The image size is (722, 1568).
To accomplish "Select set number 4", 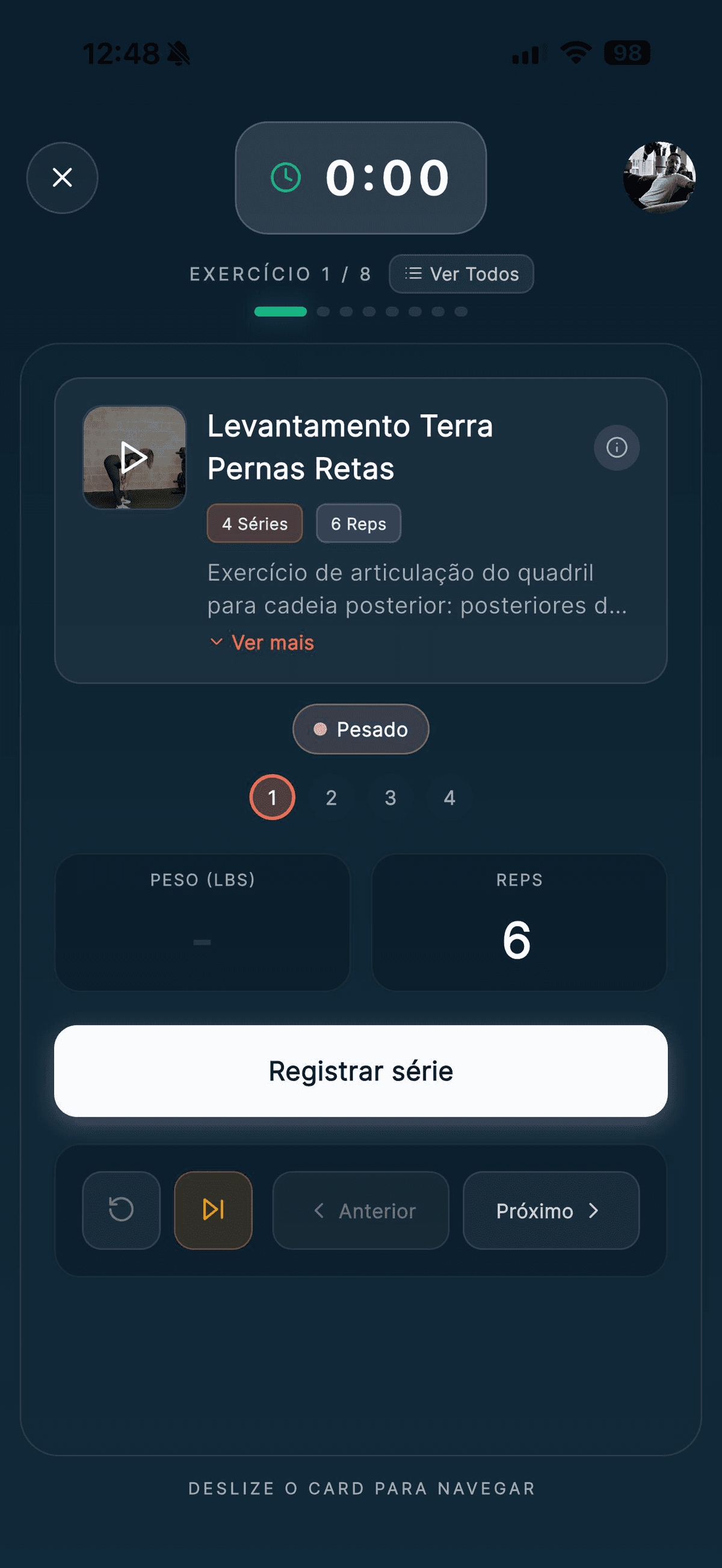I will point(449,798).
